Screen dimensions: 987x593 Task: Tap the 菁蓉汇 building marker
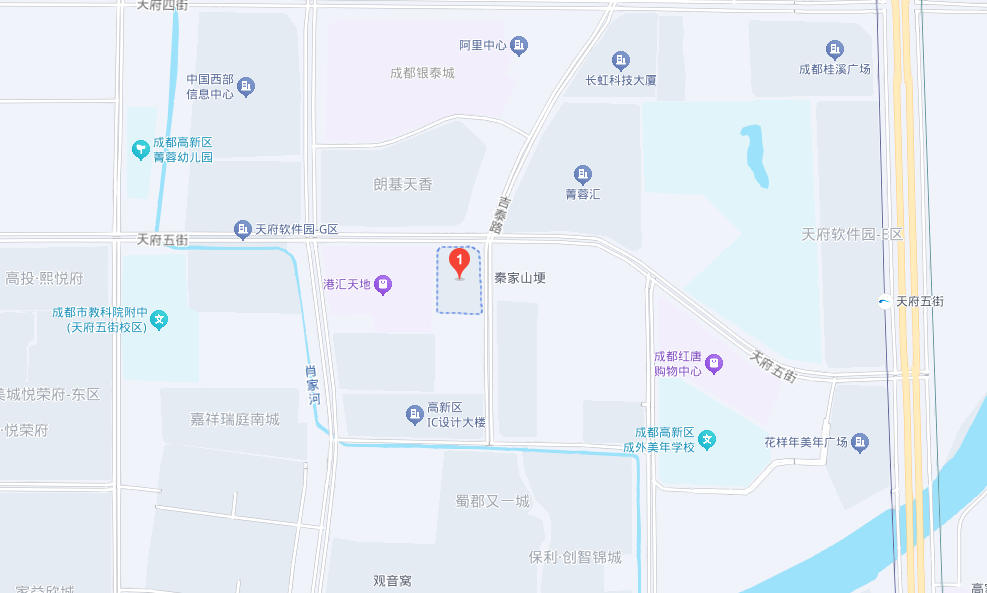tap(582, 175)
